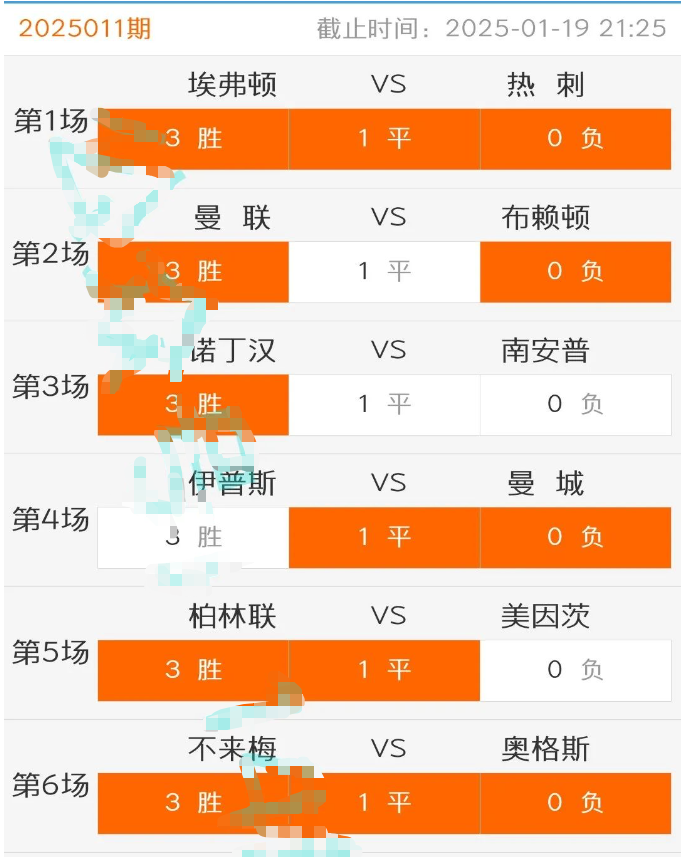This screenshot has width=681, height=857.
Task: Choose 0 负 in the 诺丁汉 match
Action: click(x=575, y=404)
